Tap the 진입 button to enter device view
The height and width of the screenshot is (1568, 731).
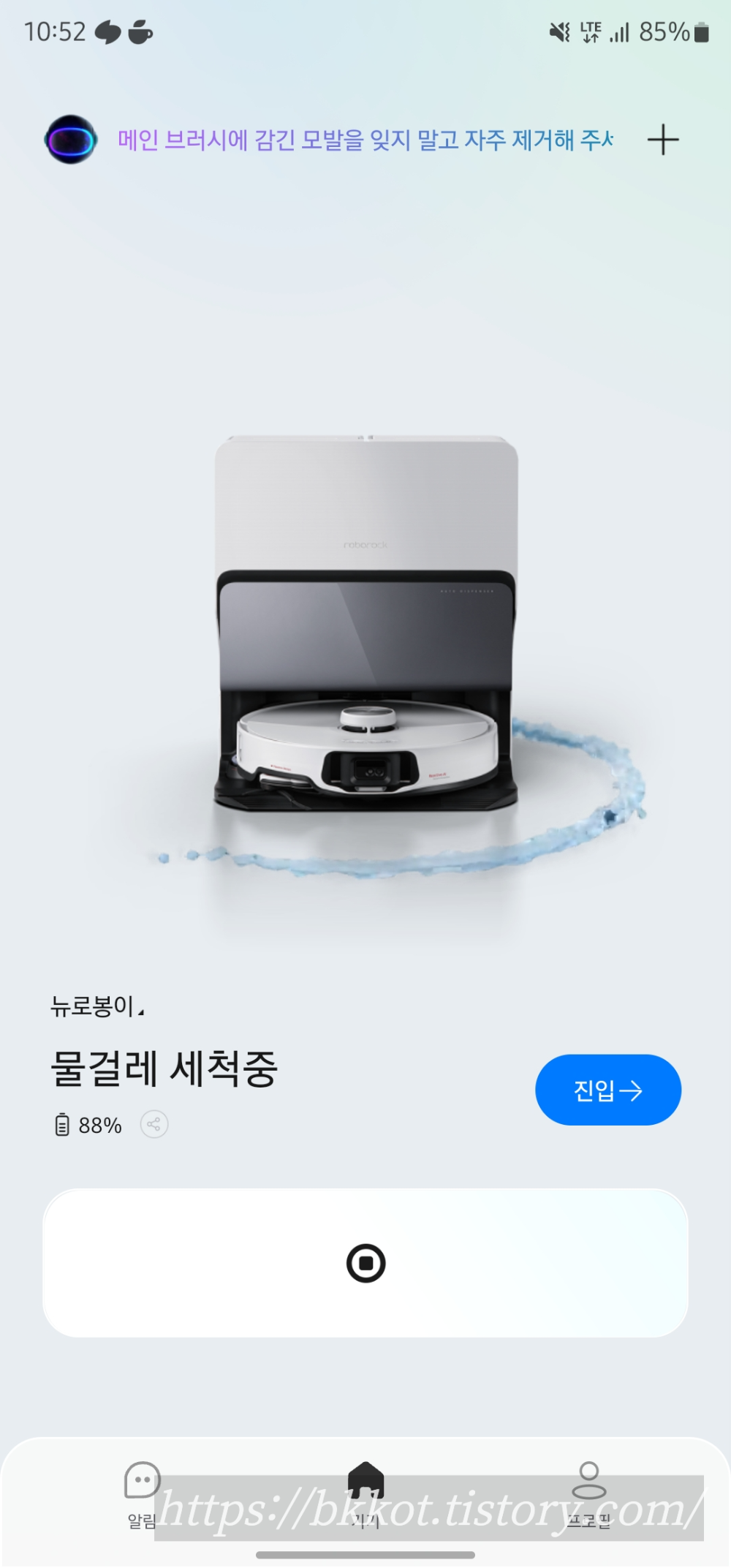[608, 1090]
